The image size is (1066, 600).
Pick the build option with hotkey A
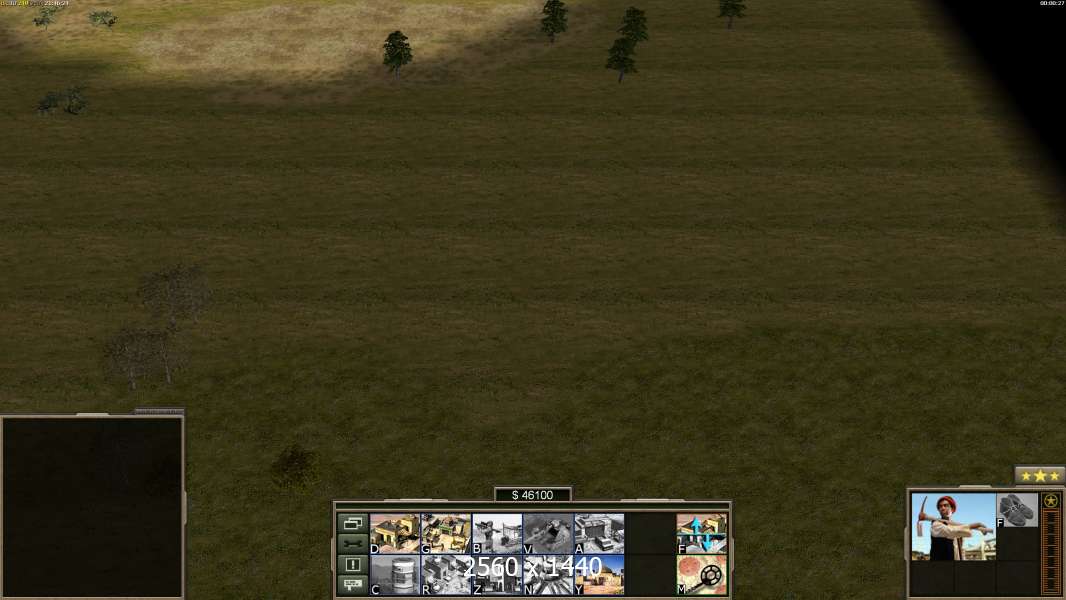click(599, 533)
